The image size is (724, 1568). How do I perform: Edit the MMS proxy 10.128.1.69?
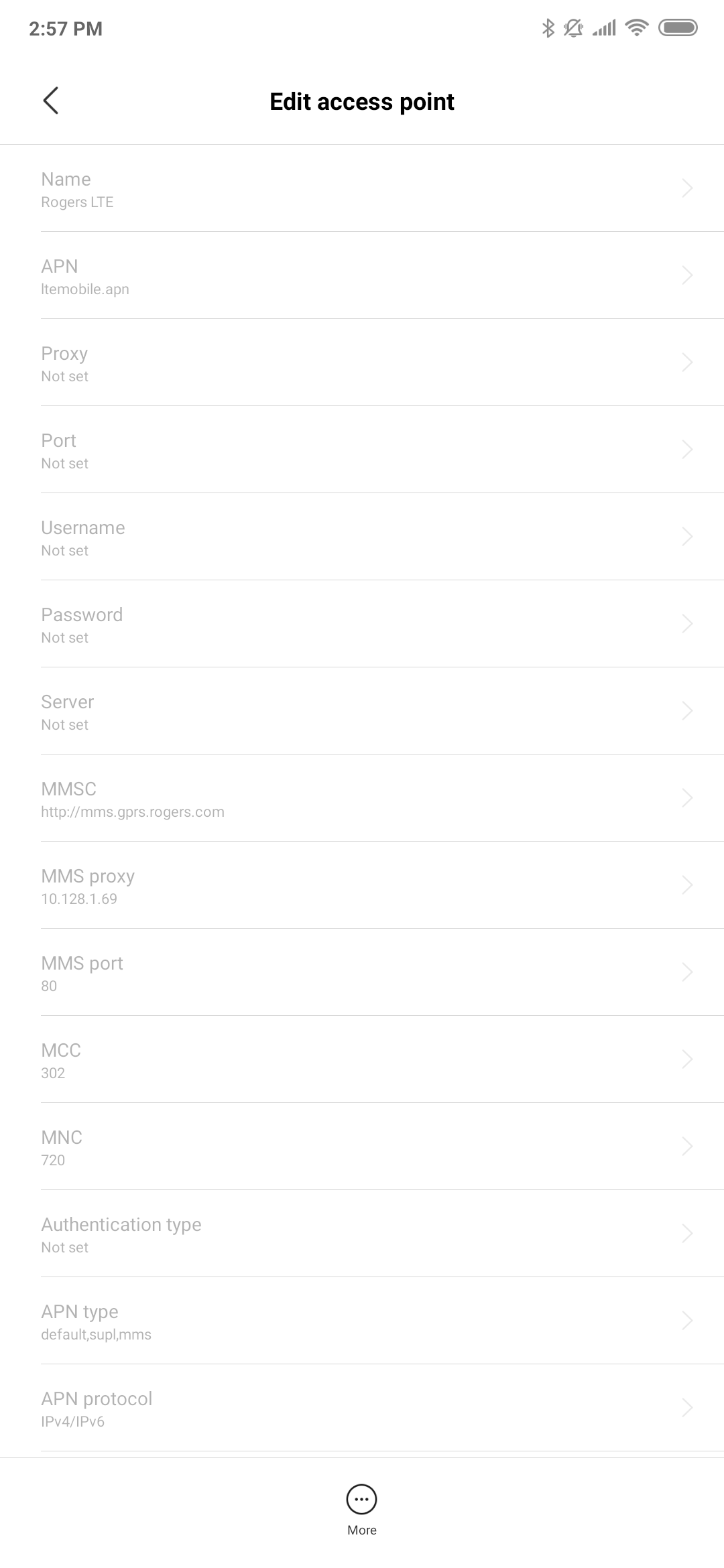(362, 885)
